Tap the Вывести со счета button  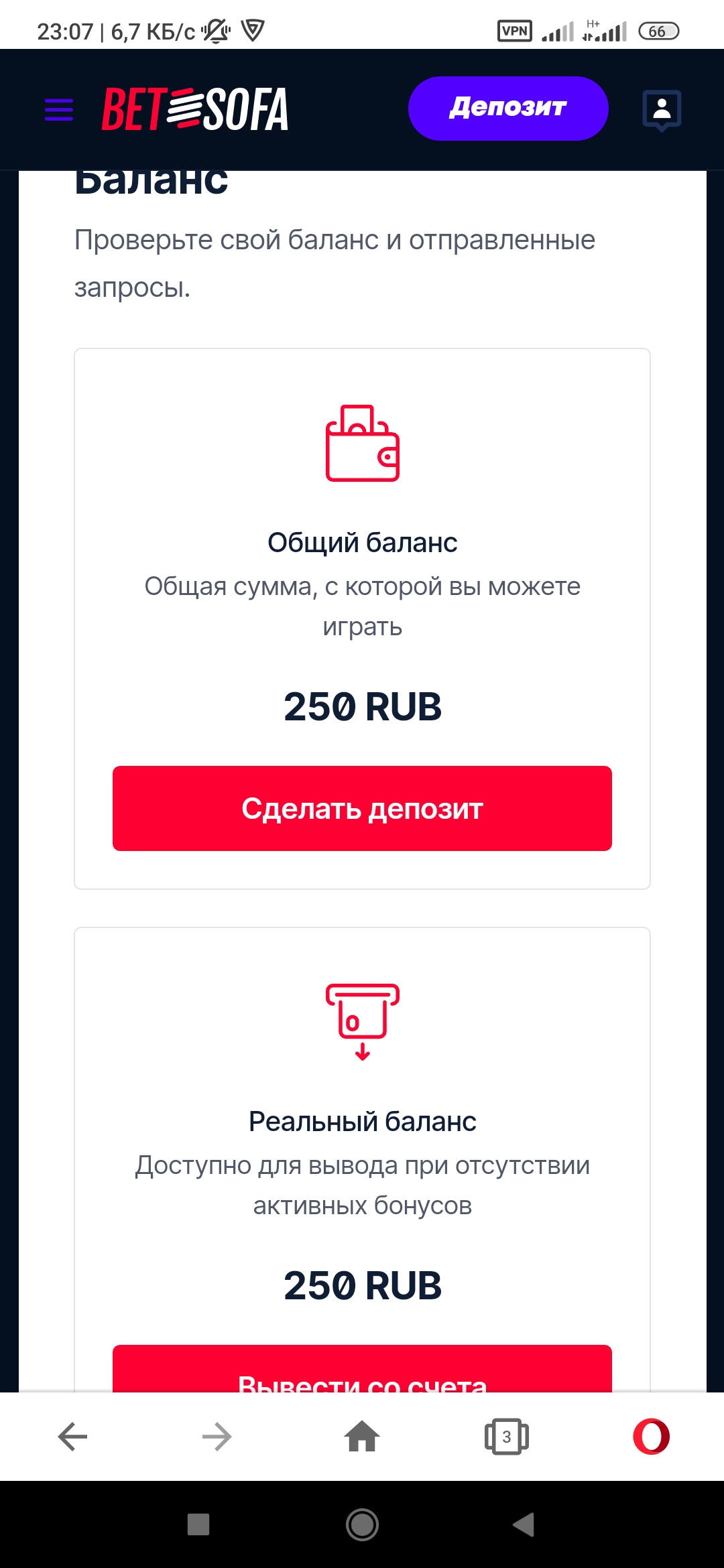point(362,1369)
